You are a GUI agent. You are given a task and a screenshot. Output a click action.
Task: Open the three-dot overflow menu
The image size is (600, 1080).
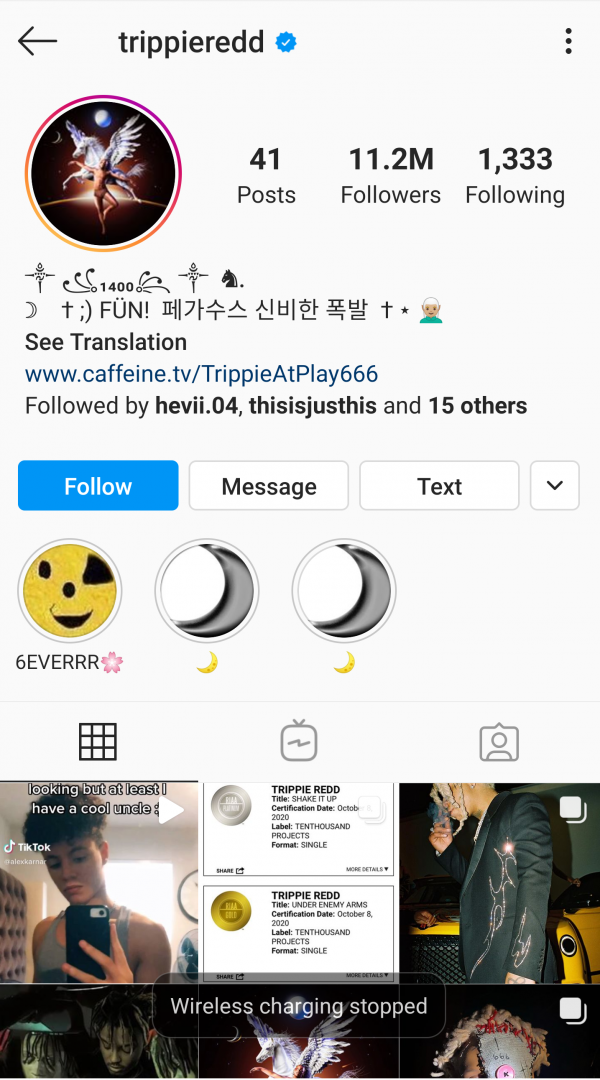tap(568, 41)
